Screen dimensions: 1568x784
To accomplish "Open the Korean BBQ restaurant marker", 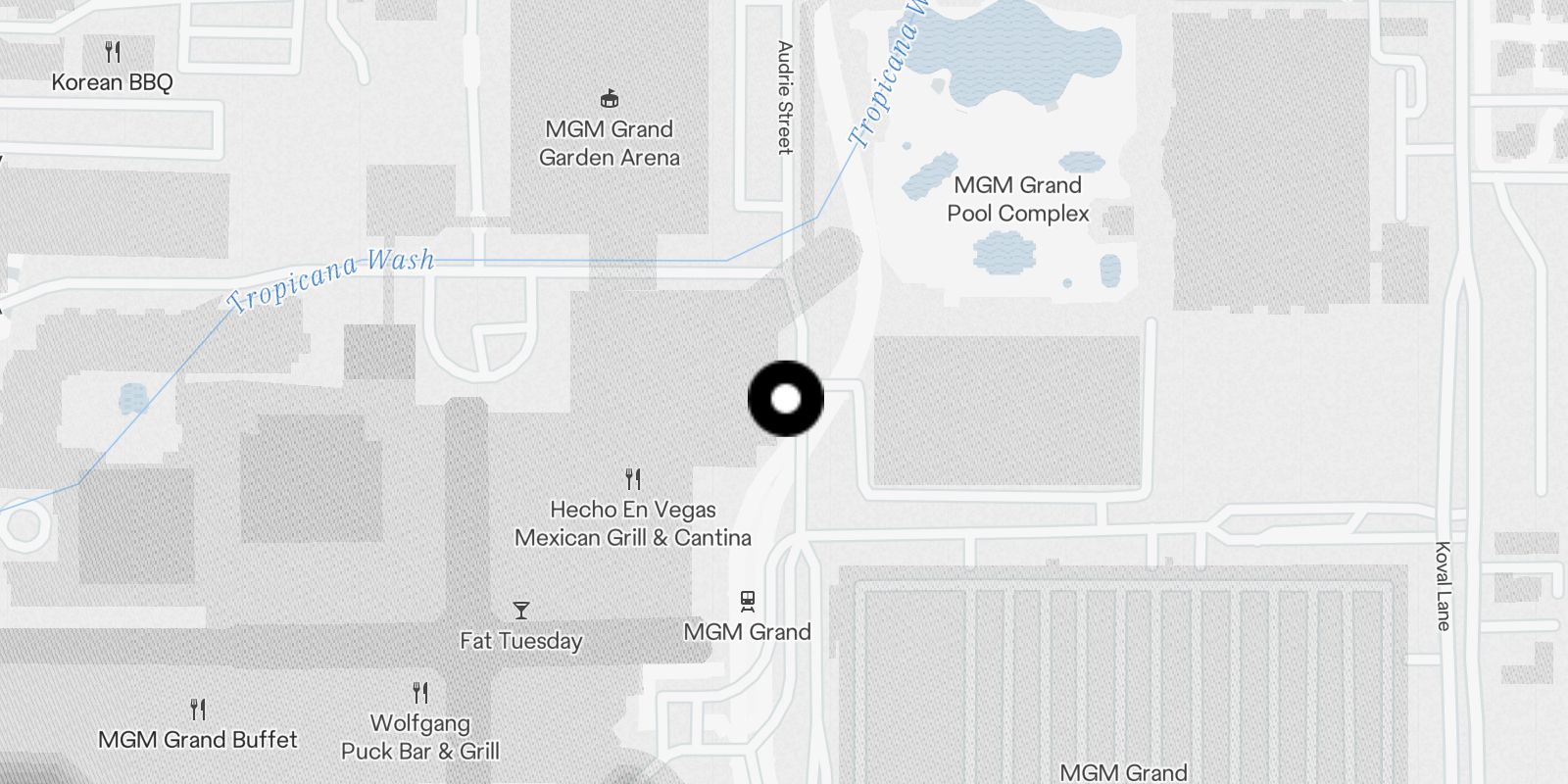I will point(113,52).
